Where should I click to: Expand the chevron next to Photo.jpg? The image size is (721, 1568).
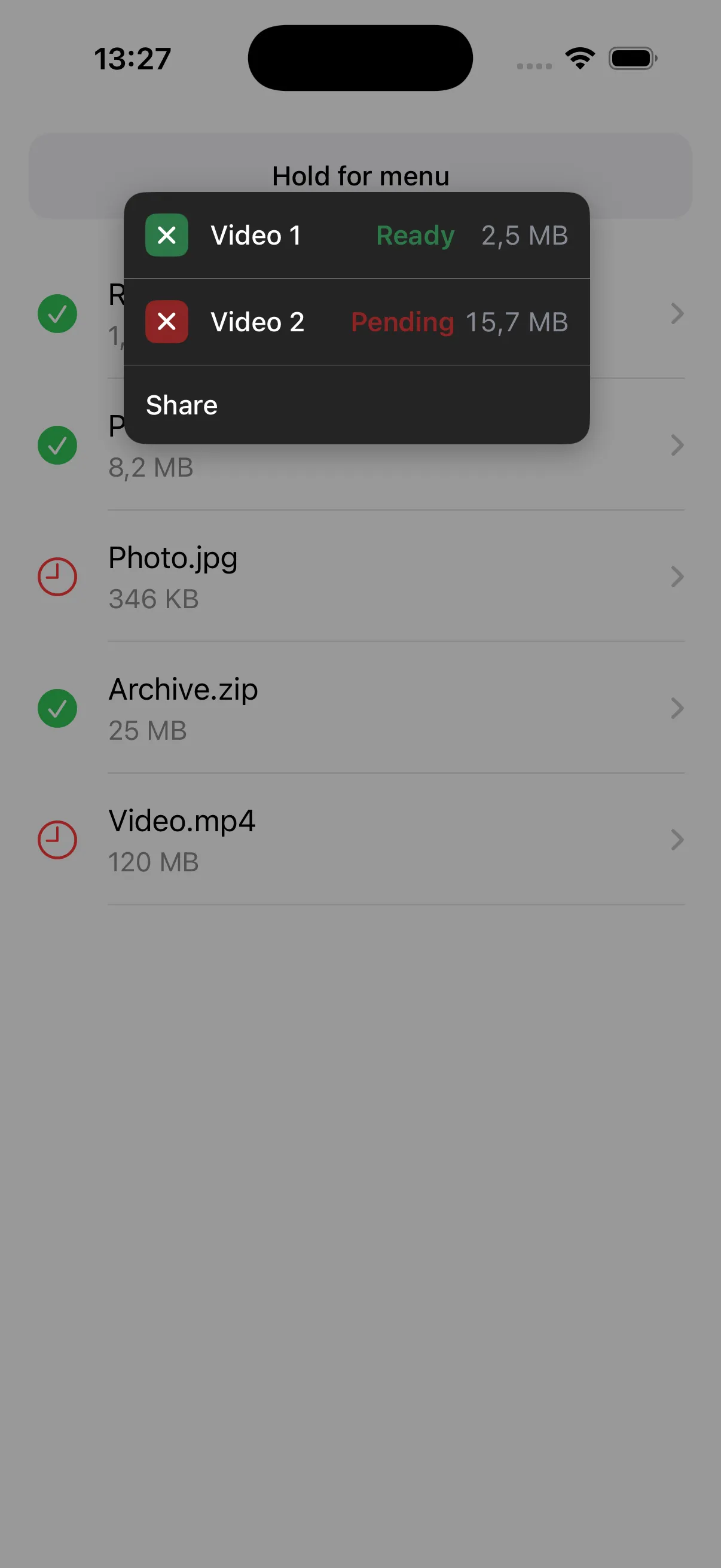click(677, 576)
